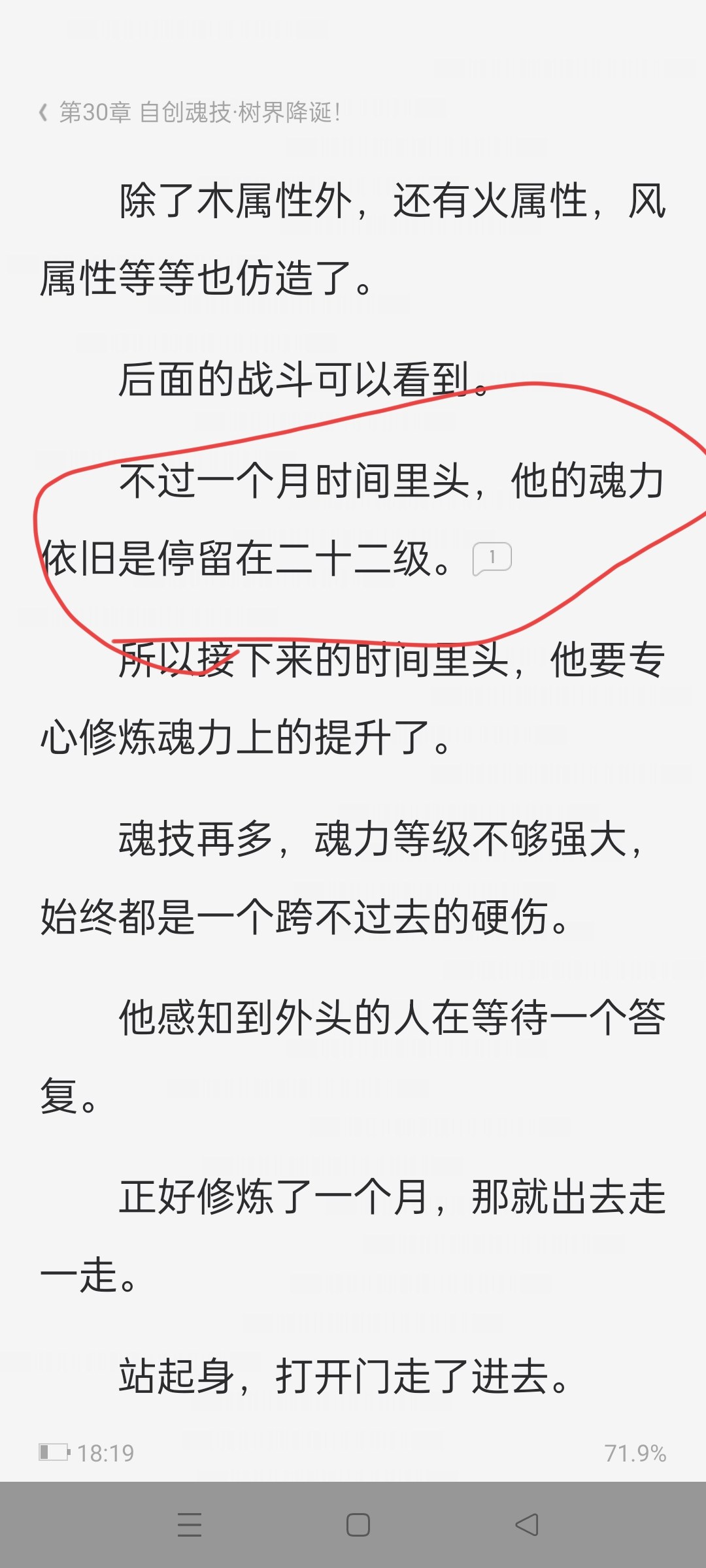Open the recent apps menu button
706x1568 pixels.
190,1525
